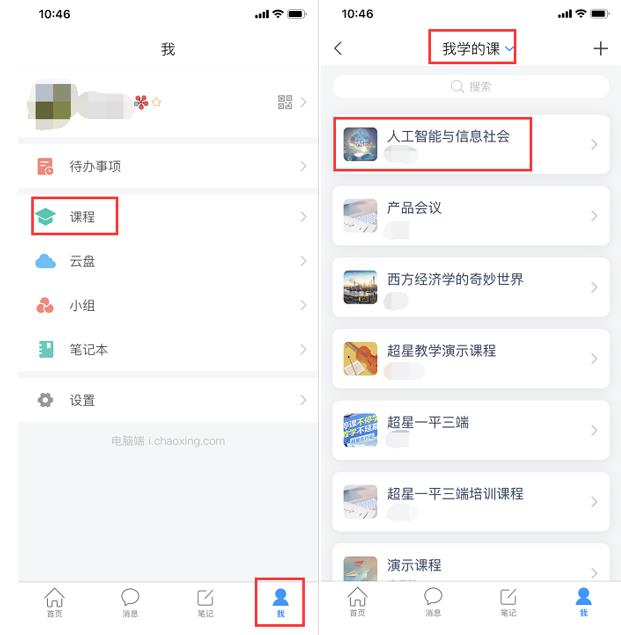Open the course 超星教学演示课程
The image size is (621, 635).
point(470,359)
